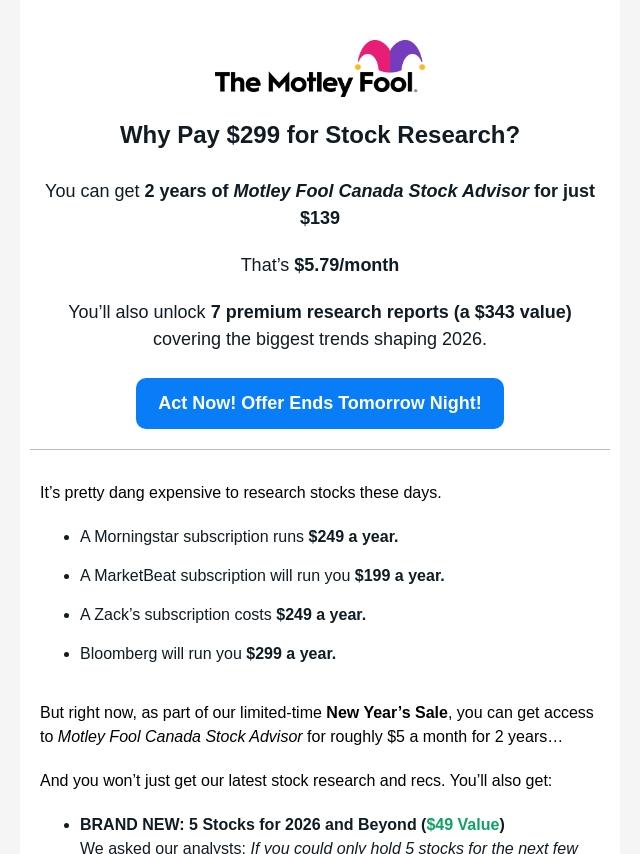Tap the Act Now offer button
This screenshot has height=854, width=640.
coord(320,403)
